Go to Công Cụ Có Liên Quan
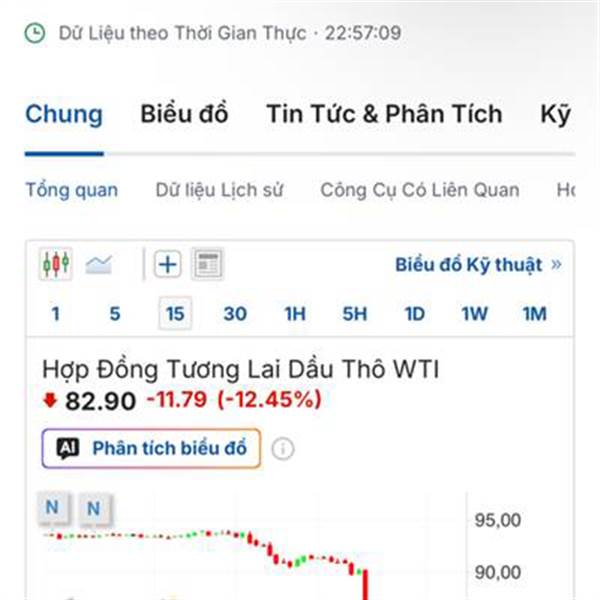The width and height of the screenshot is (600, 600). [420, 190]
